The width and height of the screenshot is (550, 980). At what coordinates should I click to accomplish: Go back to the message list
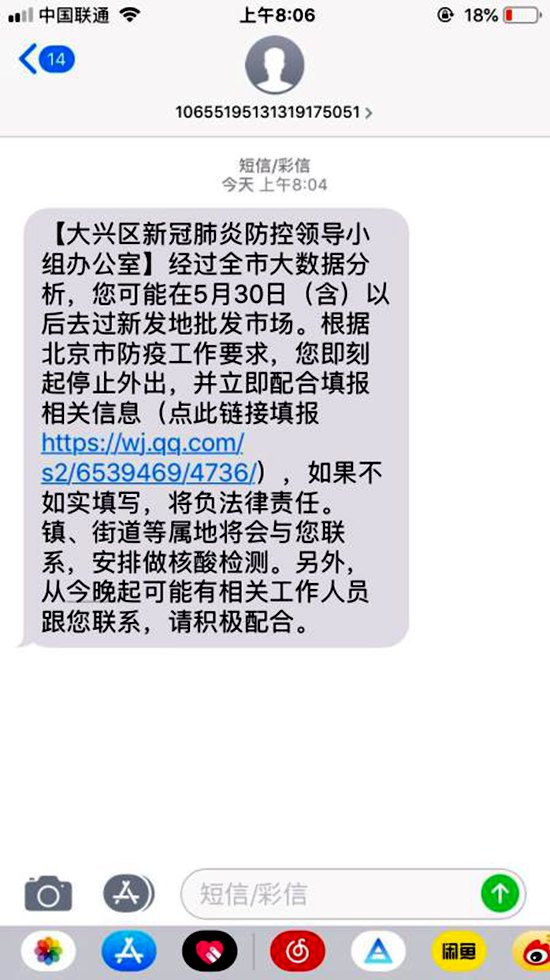(46, 60)
